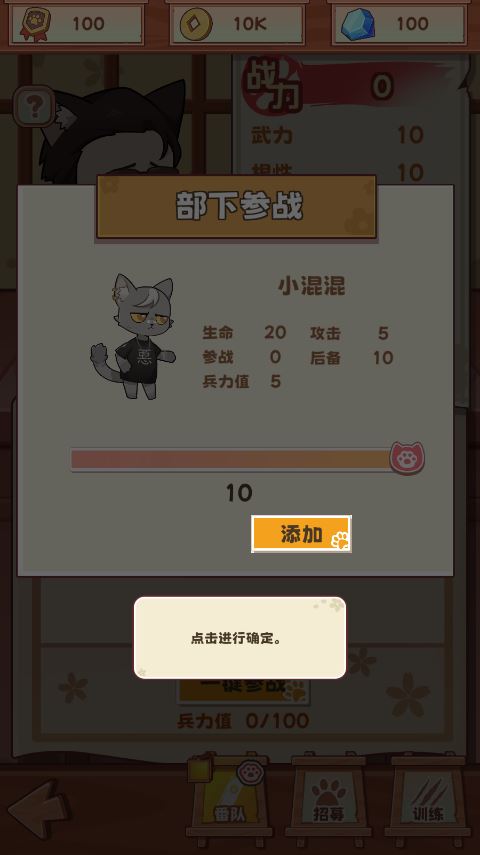Open the question mark help icon
This screenshot has width=480, height=855.
click(x=34, y=107)
